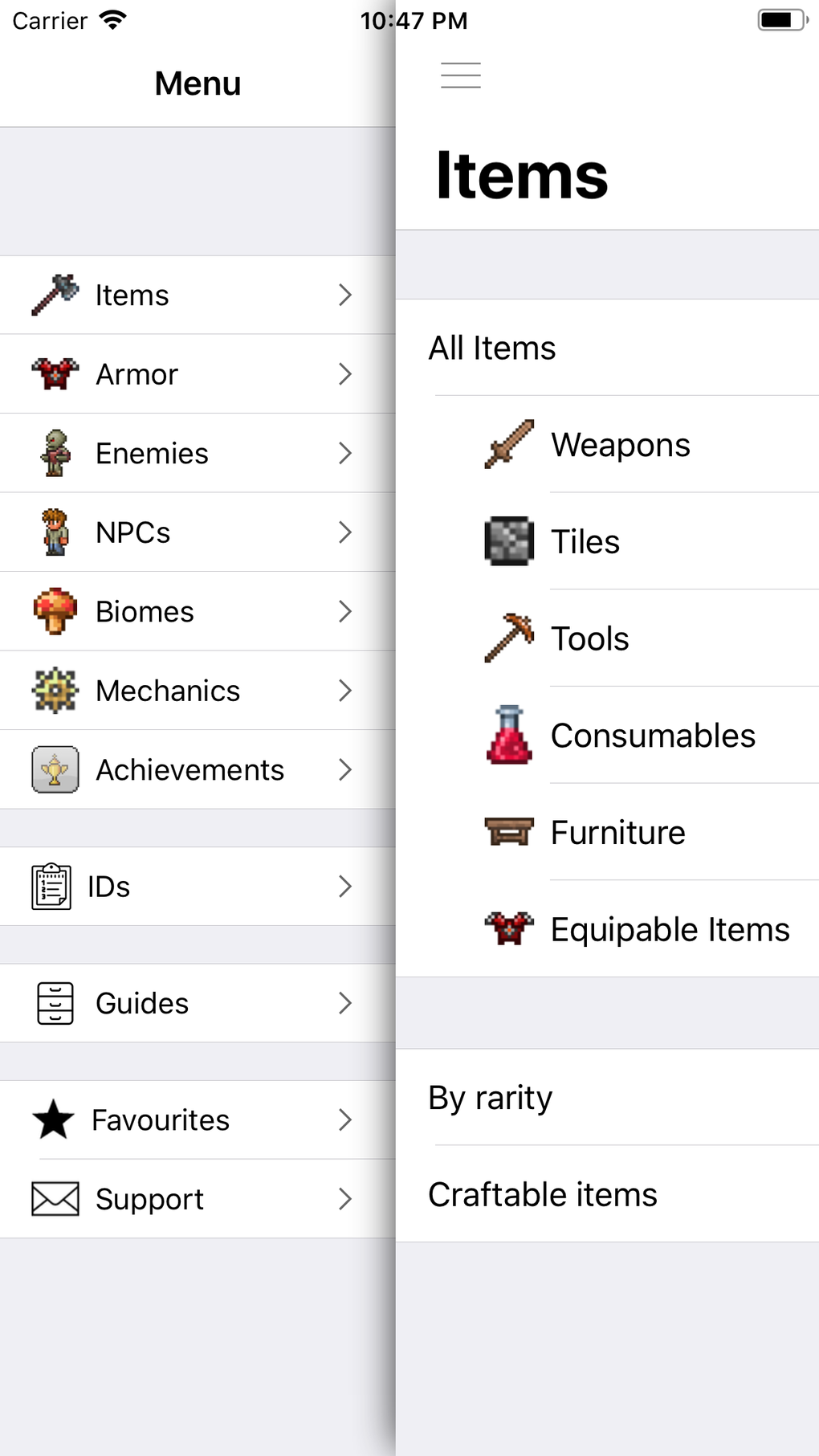
Task: Tap the hamburger menu icon
Action: click(x=460, y=75)
